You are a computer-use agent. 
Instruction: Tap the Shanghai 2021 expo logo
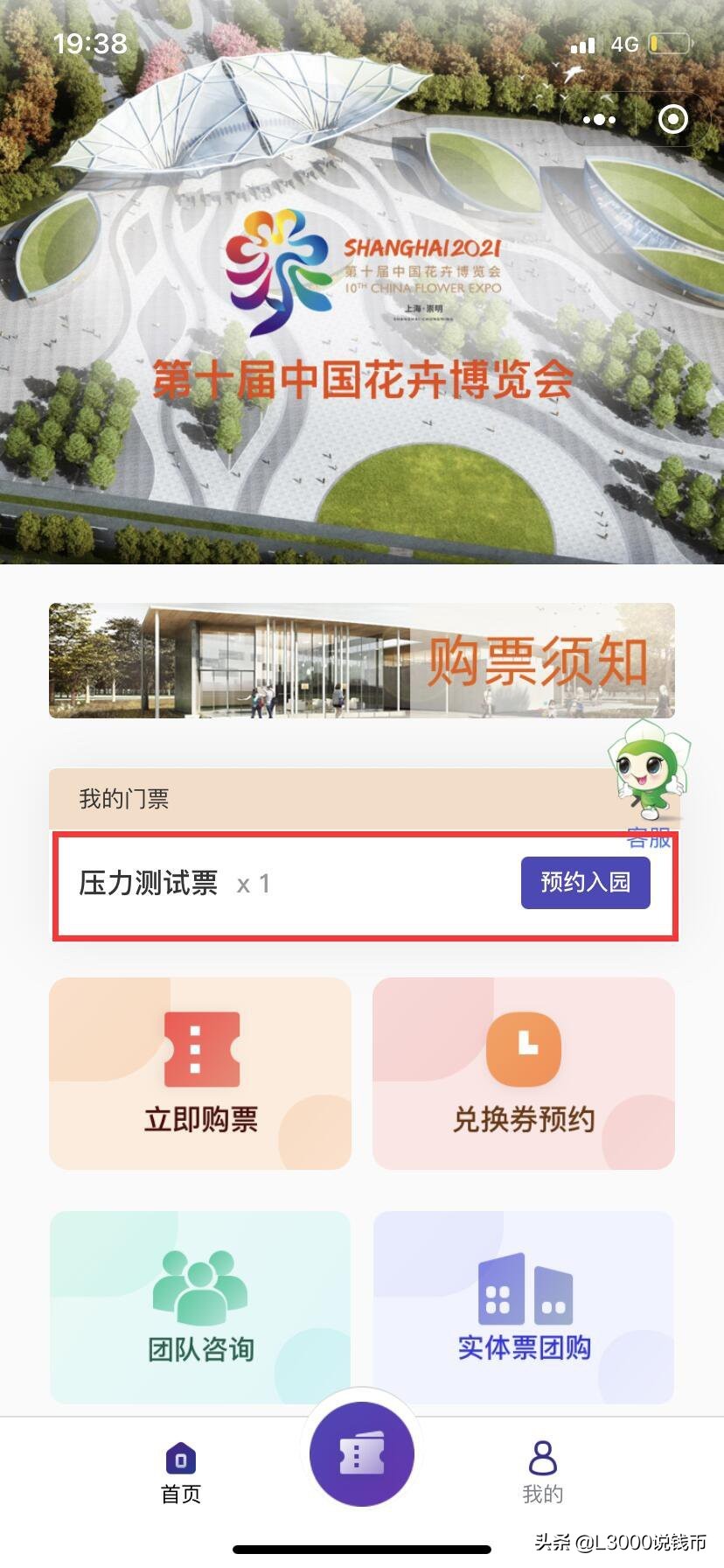click(362, 262)
